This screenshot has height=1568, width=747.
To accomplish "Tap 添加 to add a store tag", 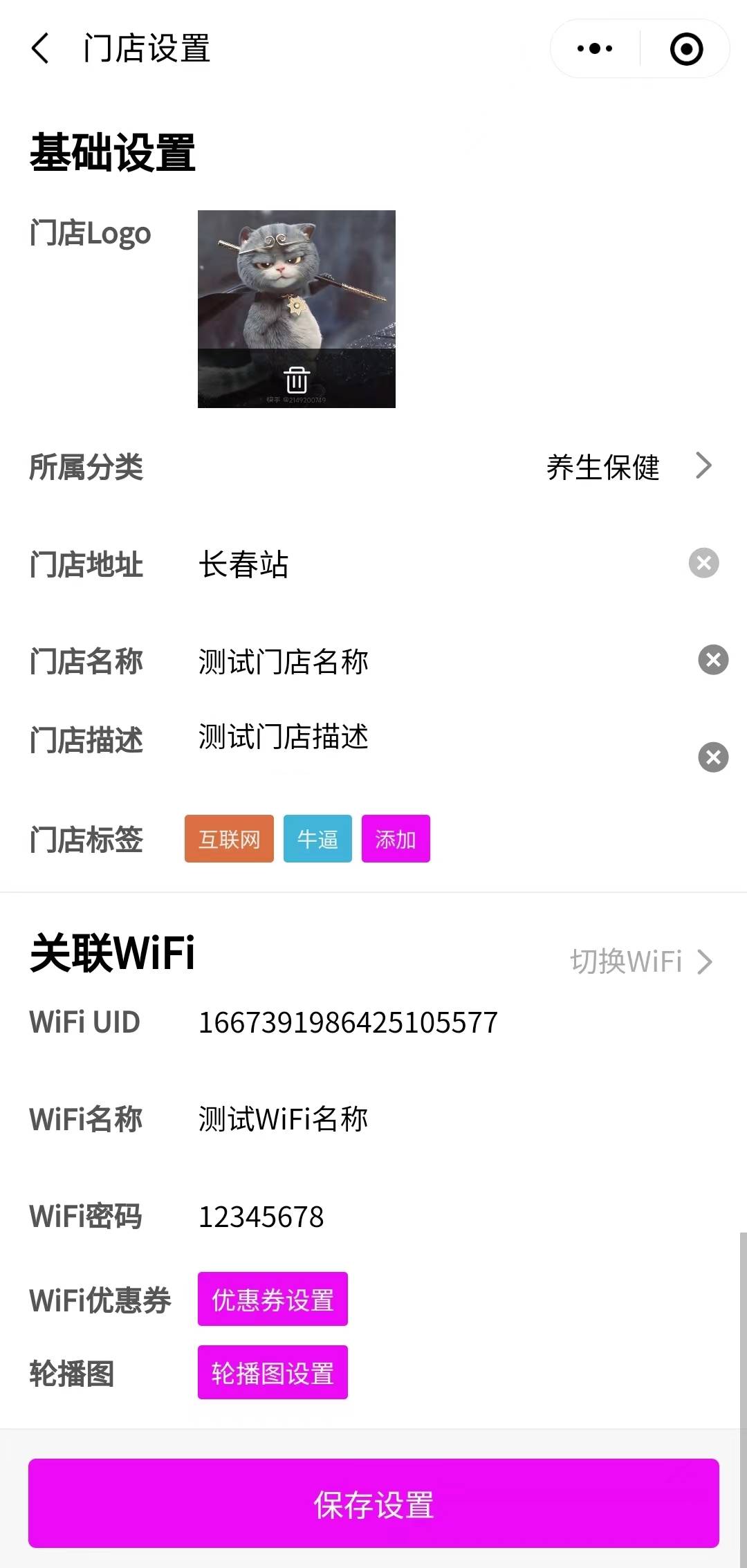I will pyautogui.click(x=396, y=839).
